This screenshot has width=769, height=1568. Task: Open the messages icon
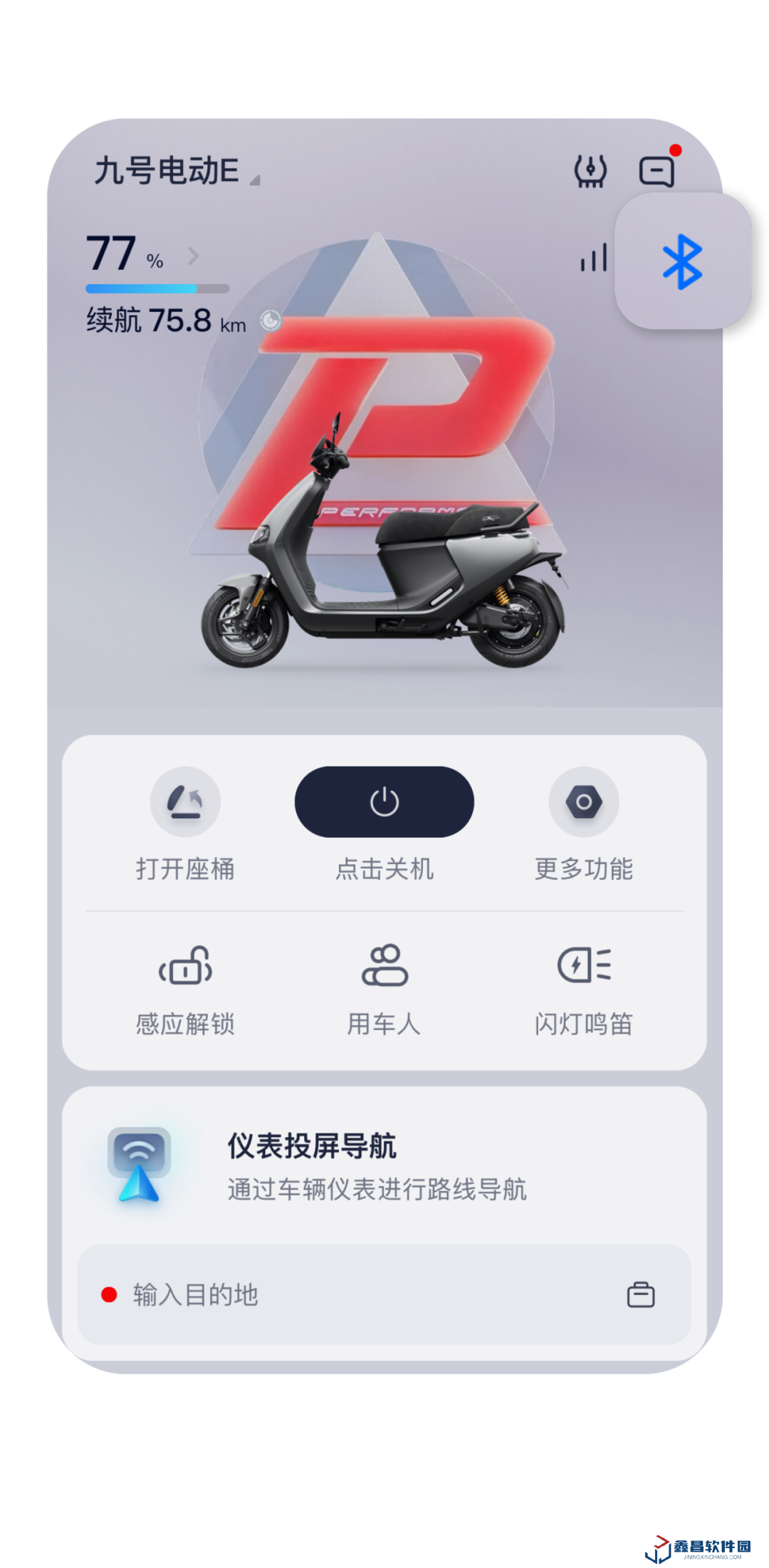point(656,172)
